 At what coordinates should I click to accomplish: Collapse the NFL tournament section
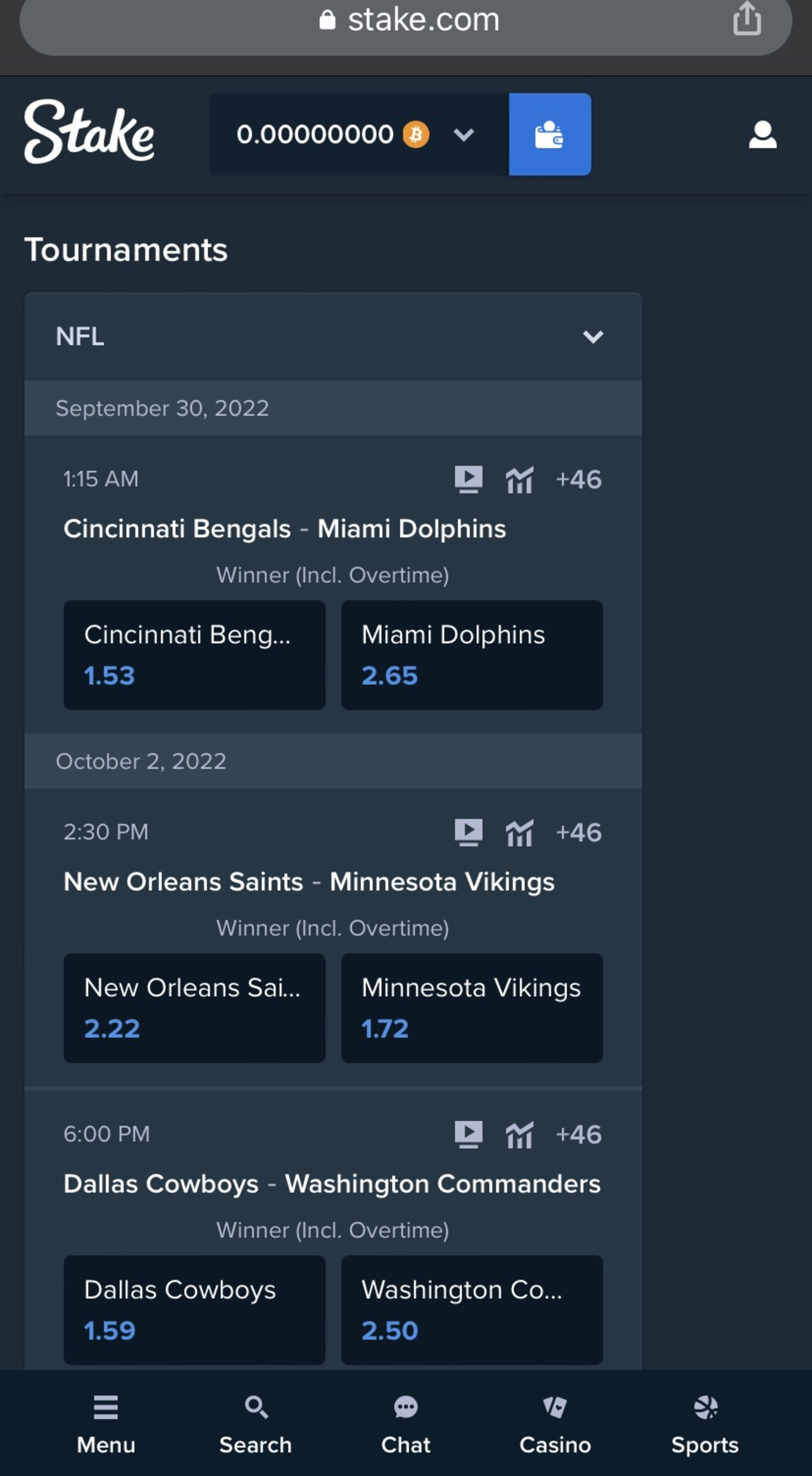pos(593,336)
